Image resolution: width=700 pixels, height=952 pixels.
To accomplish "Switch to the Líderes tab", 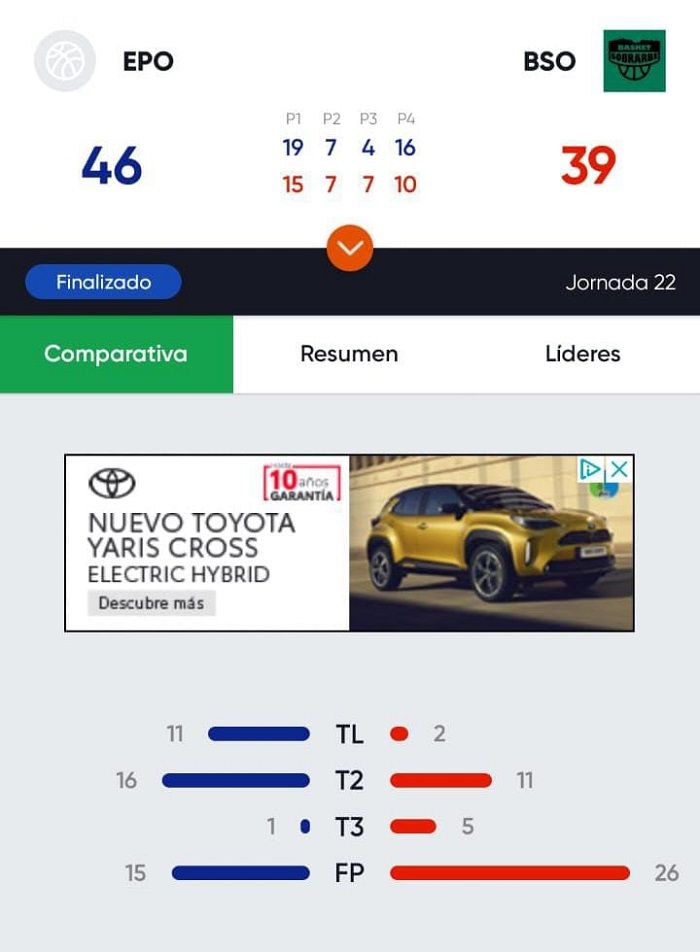I will point(582,354).
